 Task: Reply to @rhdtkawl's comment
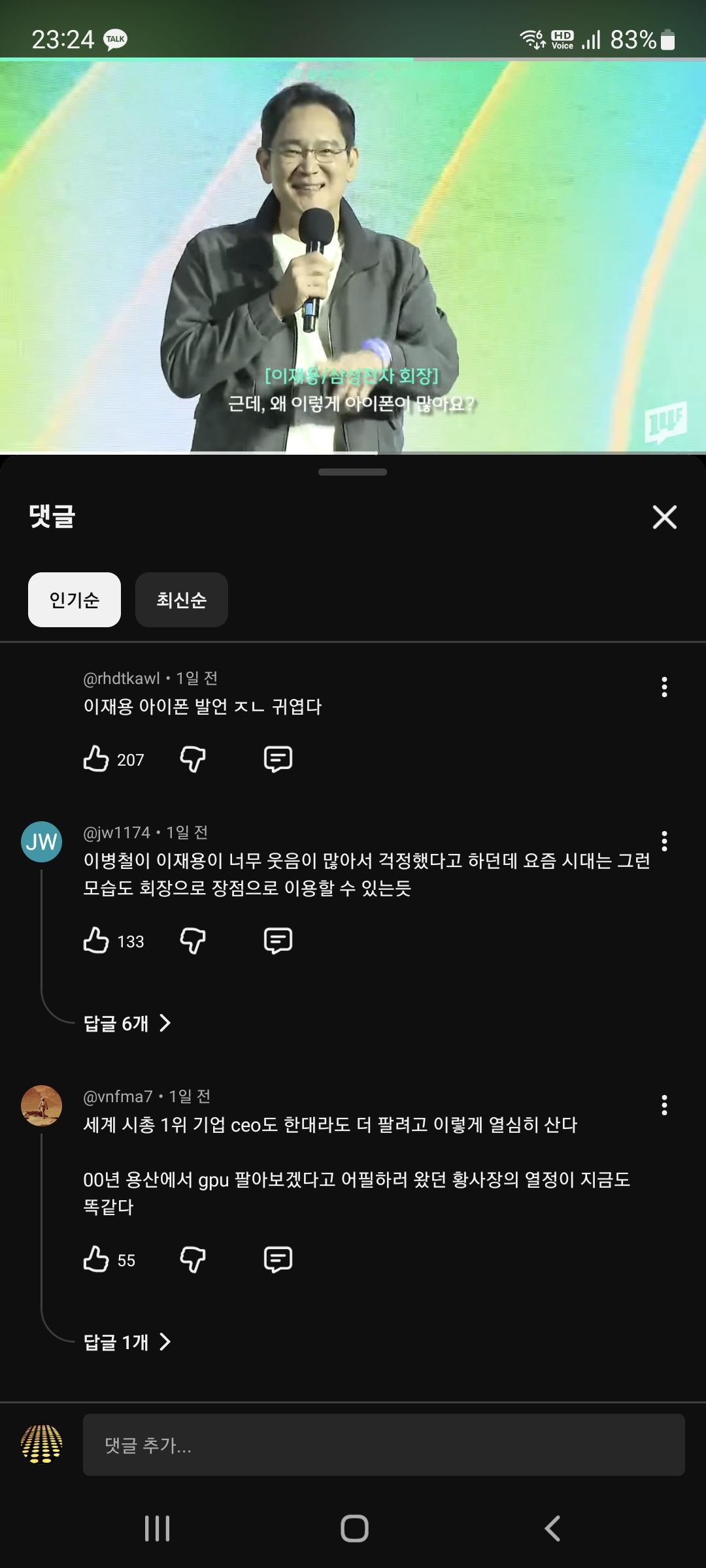(x=278, y=759)
